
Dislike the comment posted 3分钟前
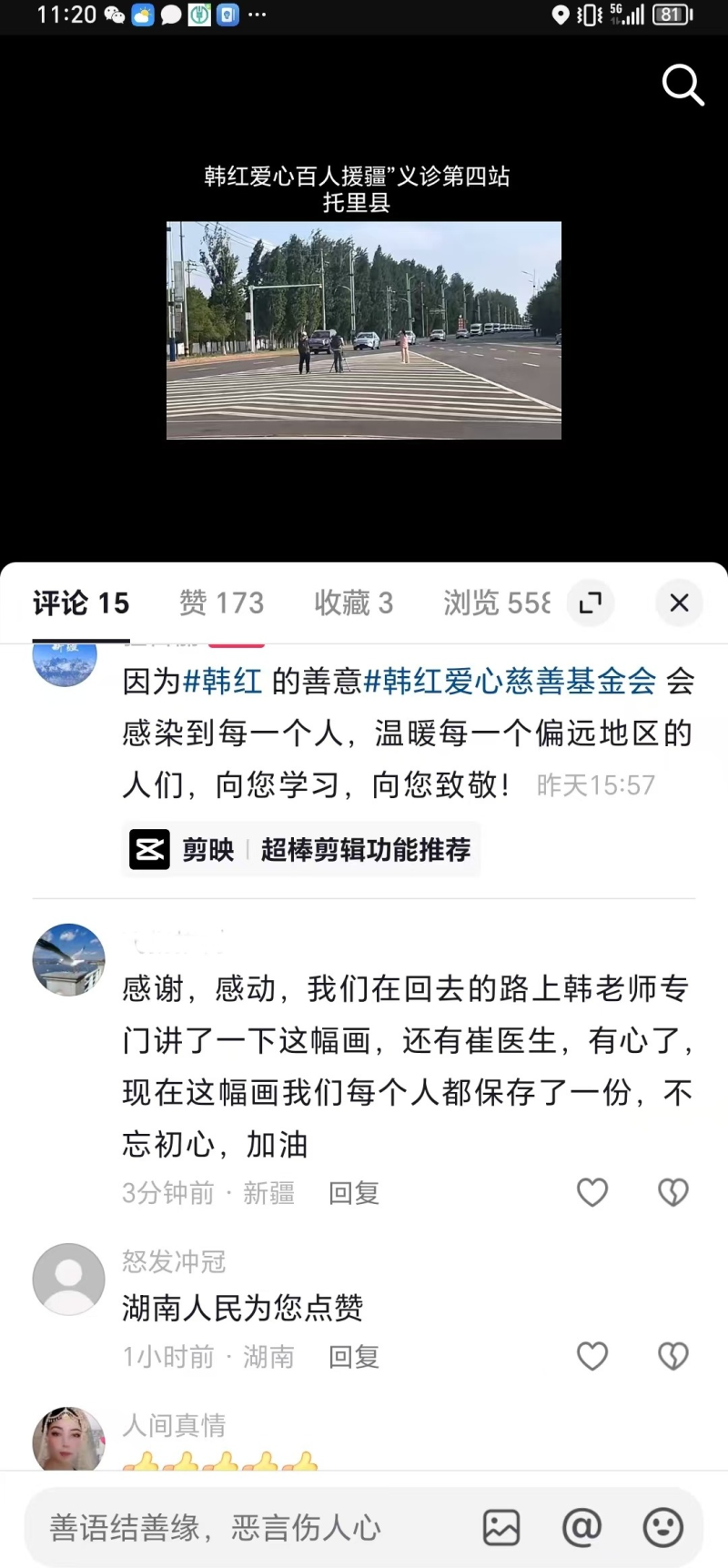672,1192
